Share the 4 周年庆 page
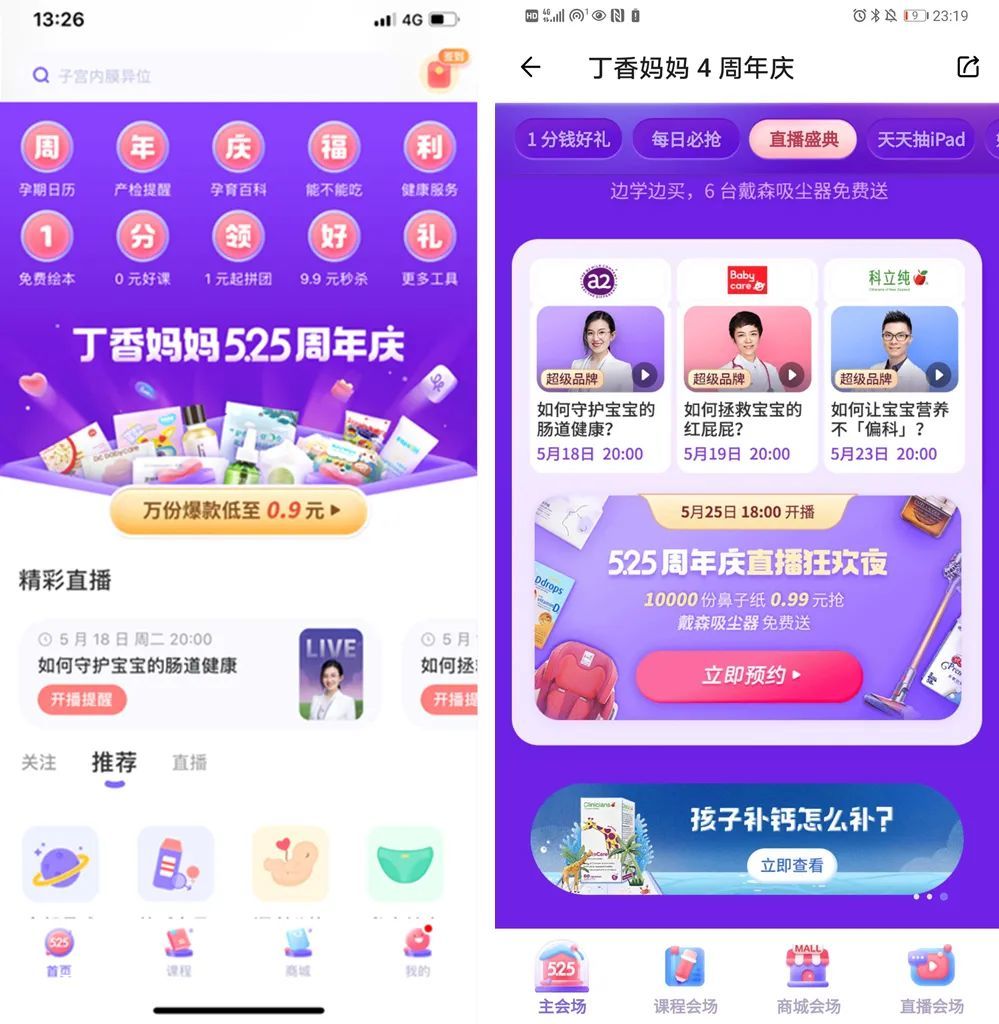The image size is (999, 1024). [967, 67]
